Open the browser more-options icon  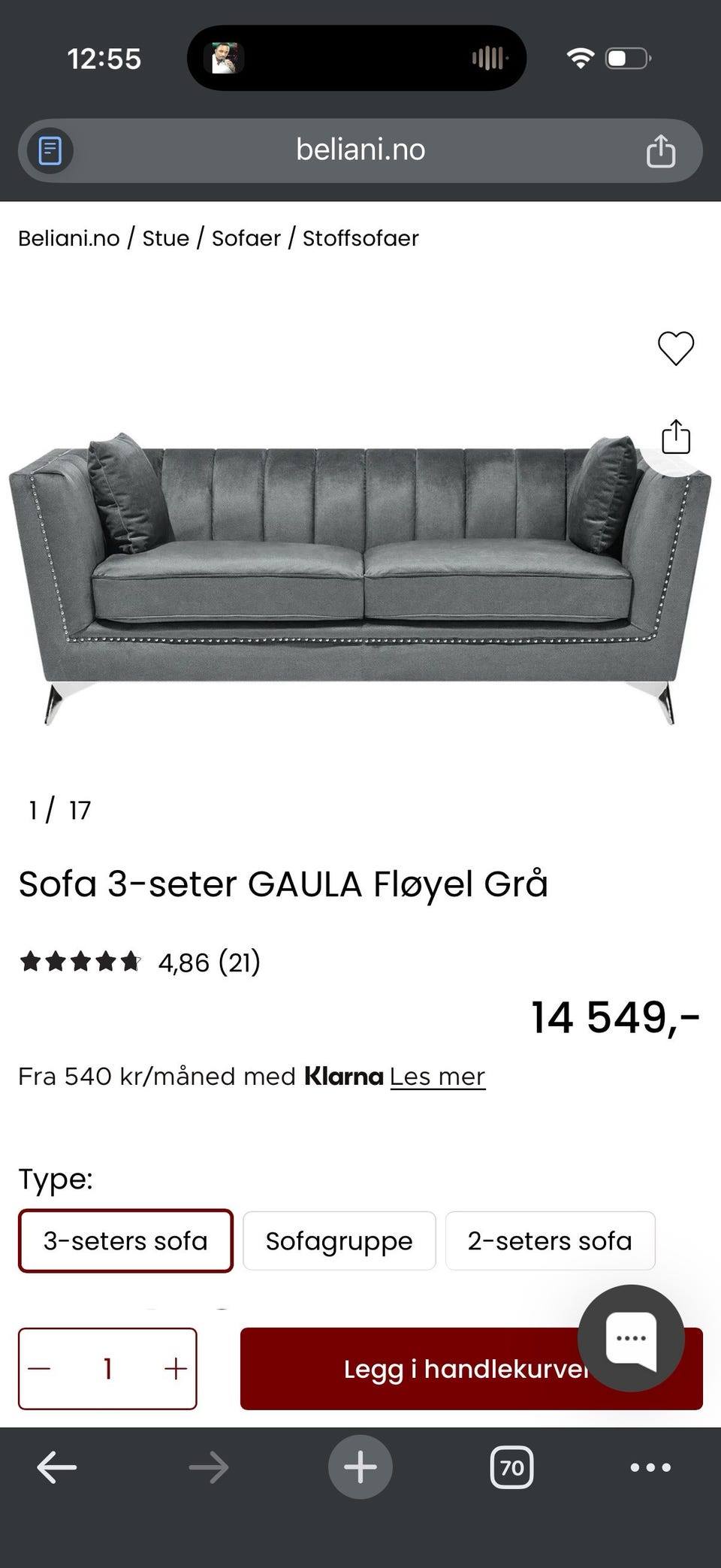pos(650,1467)
